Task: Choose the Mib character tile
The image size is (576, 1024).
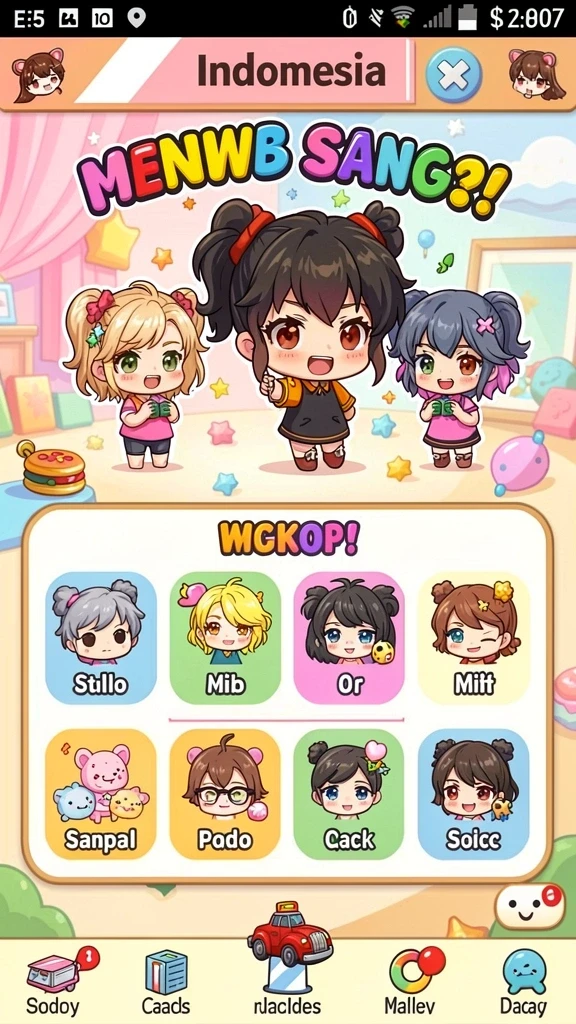Action: pos(225,638)
